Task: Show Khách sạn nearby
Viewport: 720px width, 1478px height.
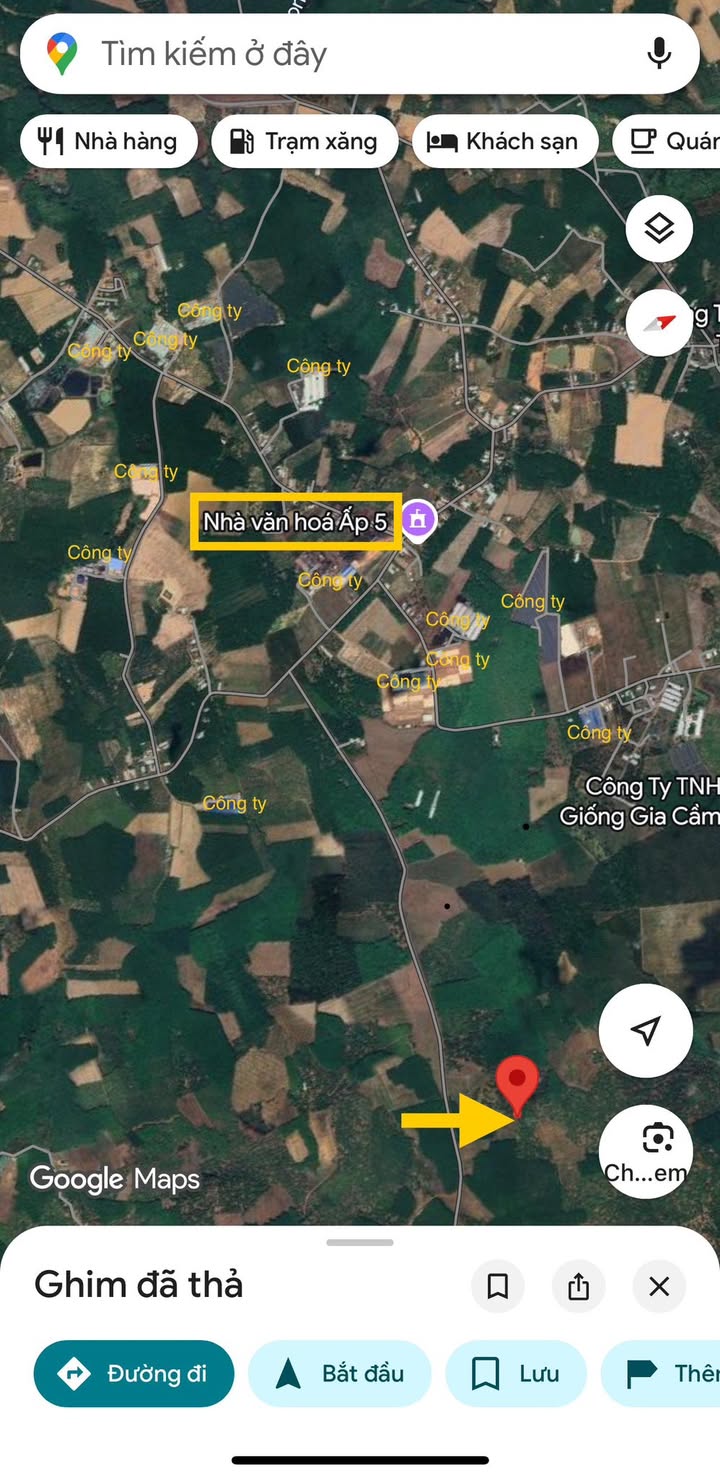Action: click(503, 142)
